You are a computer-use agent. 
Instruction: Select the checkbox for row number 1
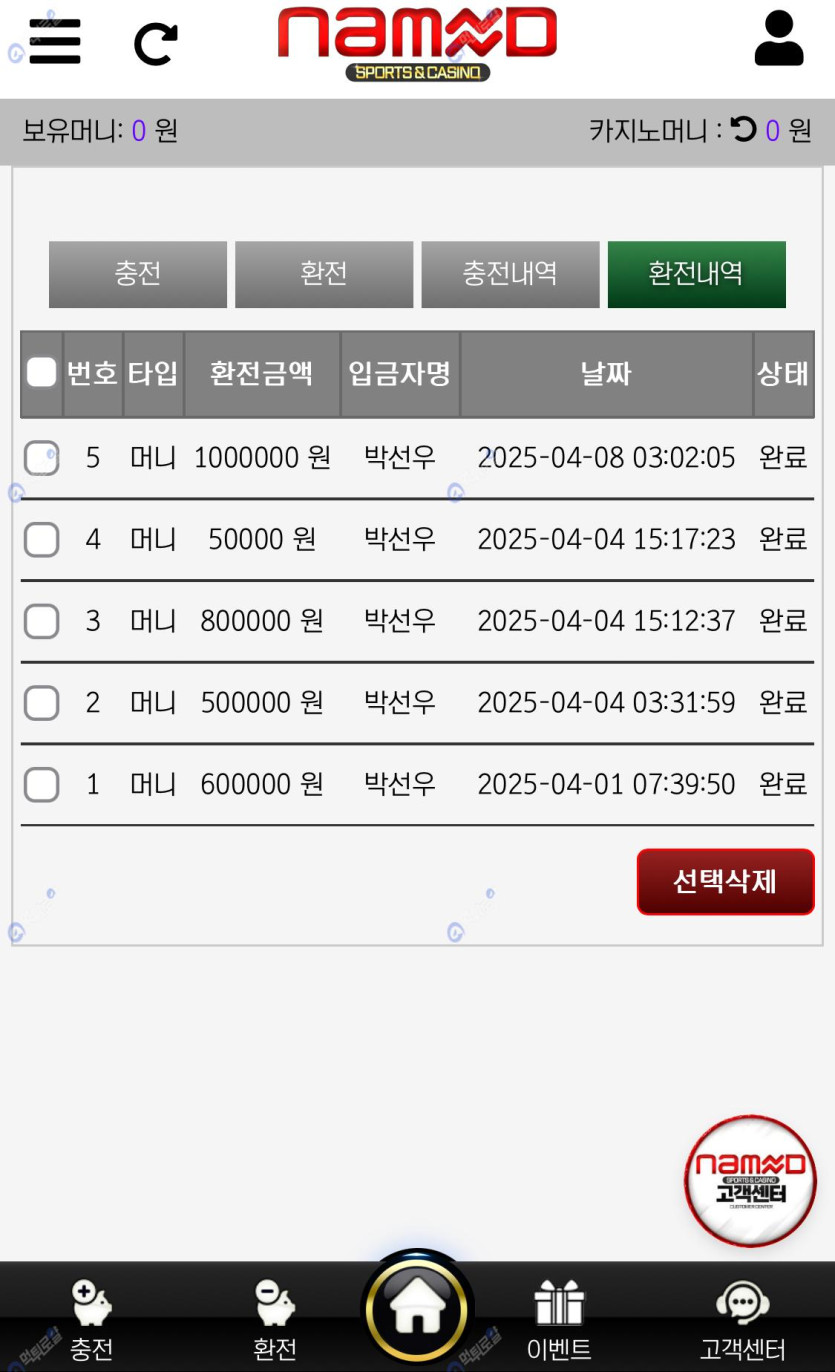[x=41, y=784]
